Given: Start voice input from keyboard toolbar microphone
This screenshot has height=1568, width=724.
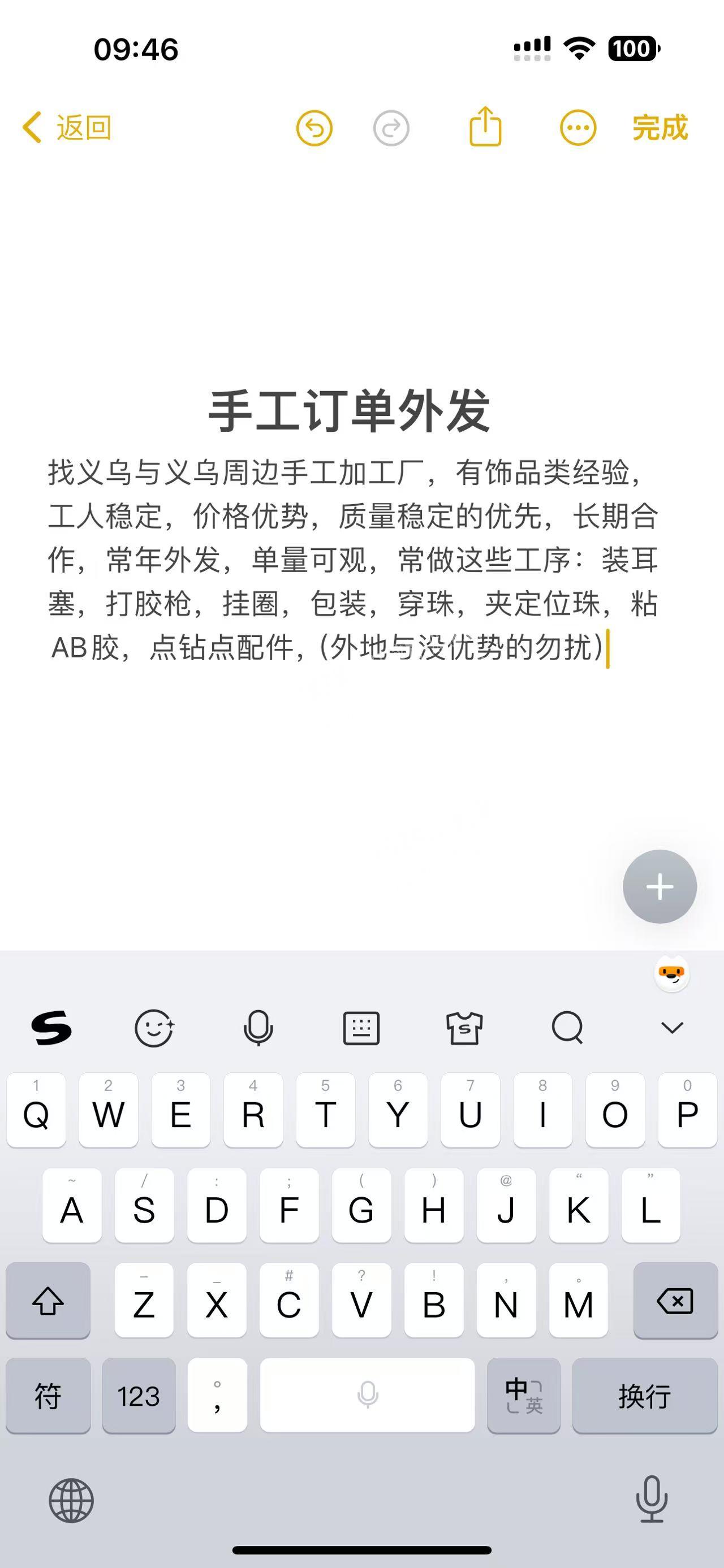Looking at the screenshot, I should pos(258,1028).
